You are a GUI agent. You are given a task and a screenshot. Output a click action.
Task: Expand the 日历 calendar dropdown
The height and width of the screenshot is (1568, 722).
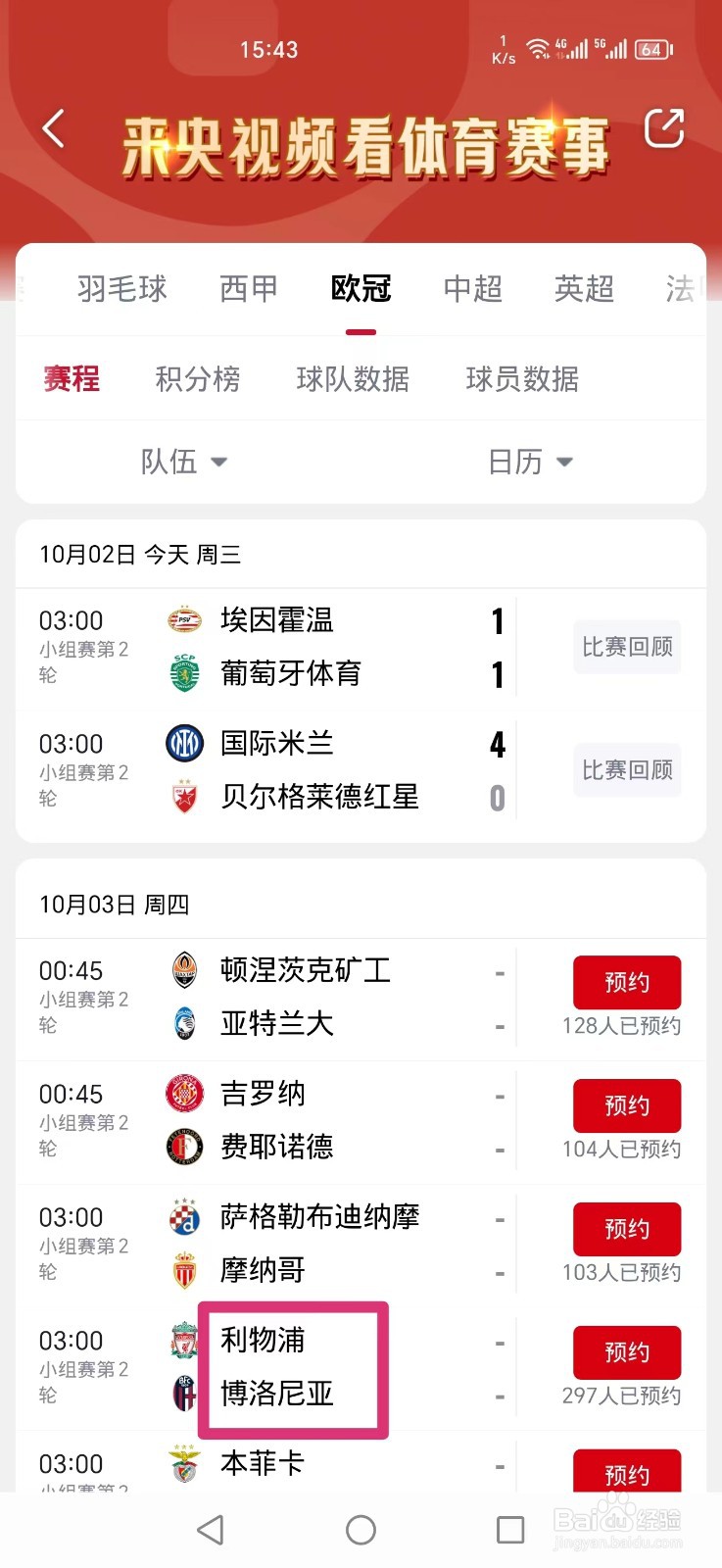pos(530,462)
